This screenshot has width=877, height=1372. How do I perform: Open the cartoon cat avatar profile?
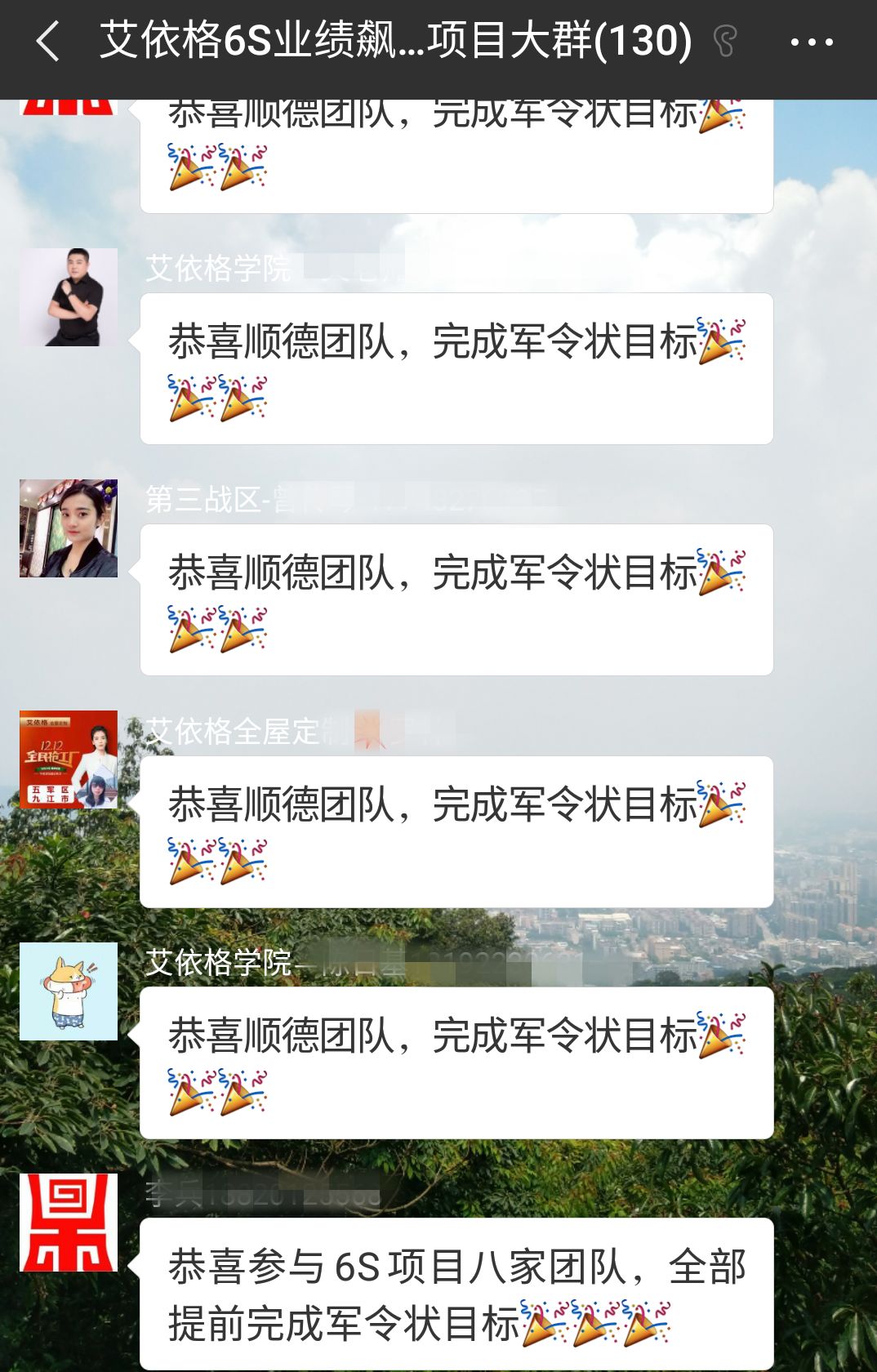click(x=69, y=991)
